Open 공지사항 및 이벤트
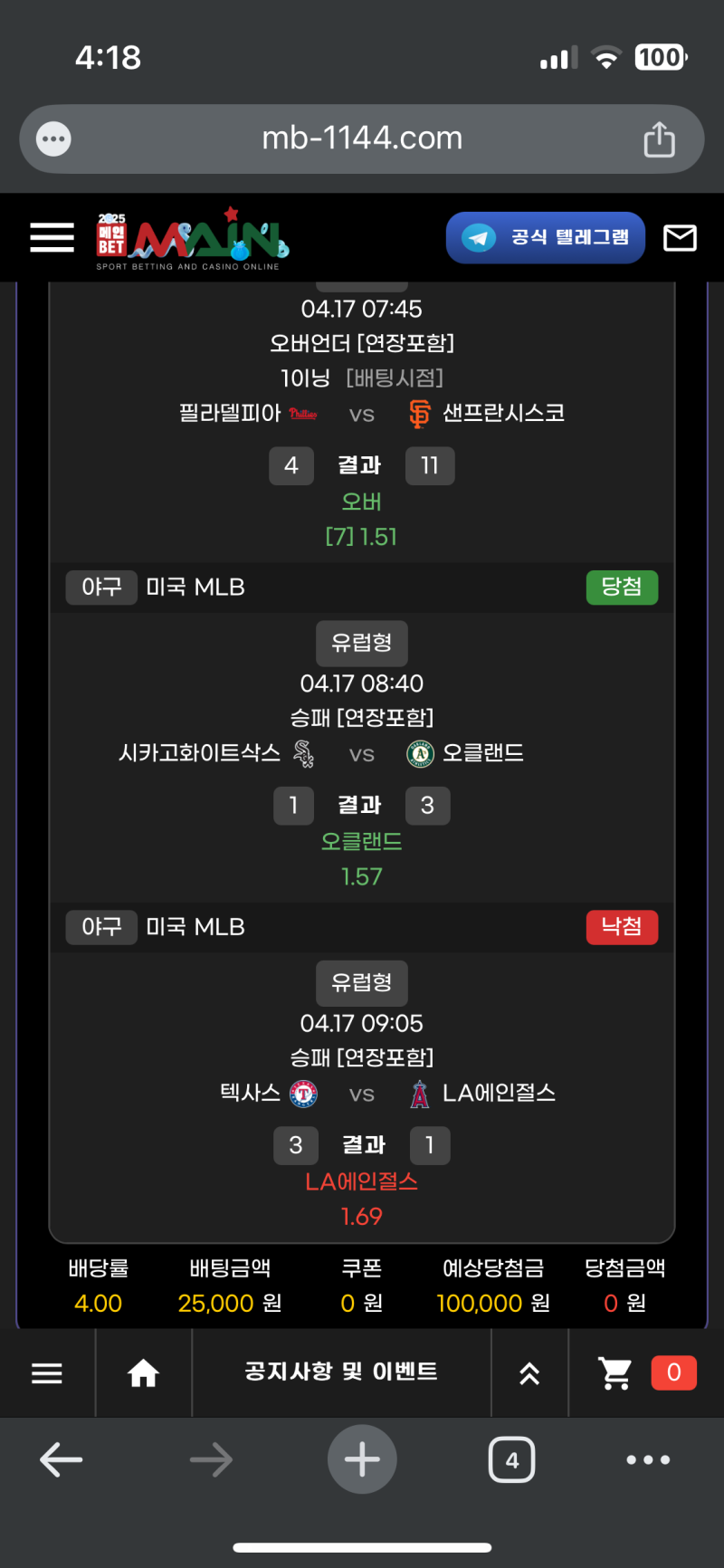The image size is (724, 1568). pyautogui.click(x=341, y=1372)
